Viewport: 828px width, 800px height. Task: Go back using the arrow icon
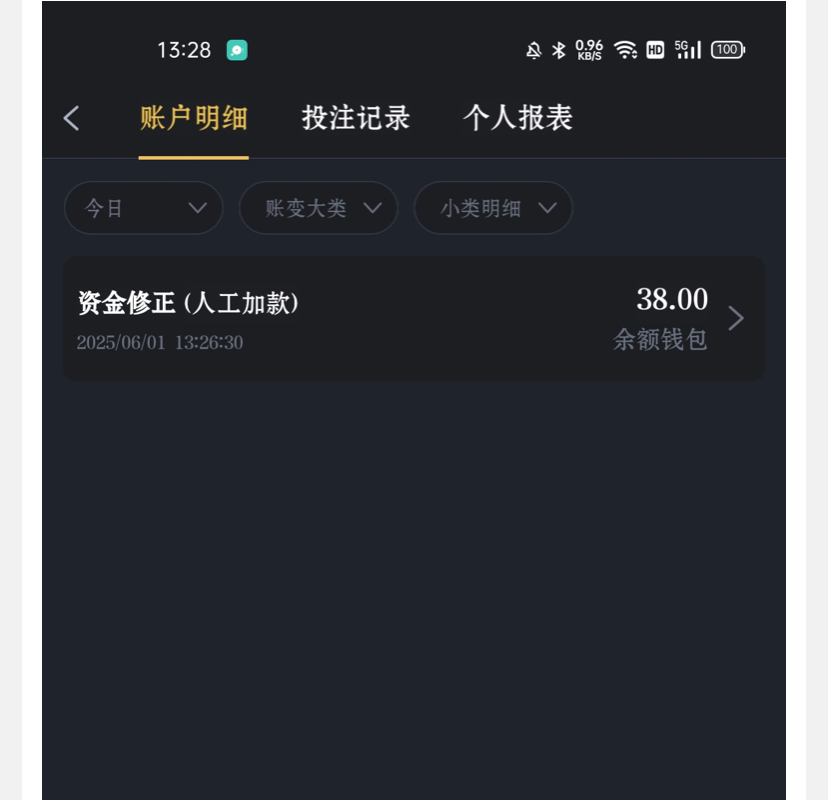tap(71, 118)
